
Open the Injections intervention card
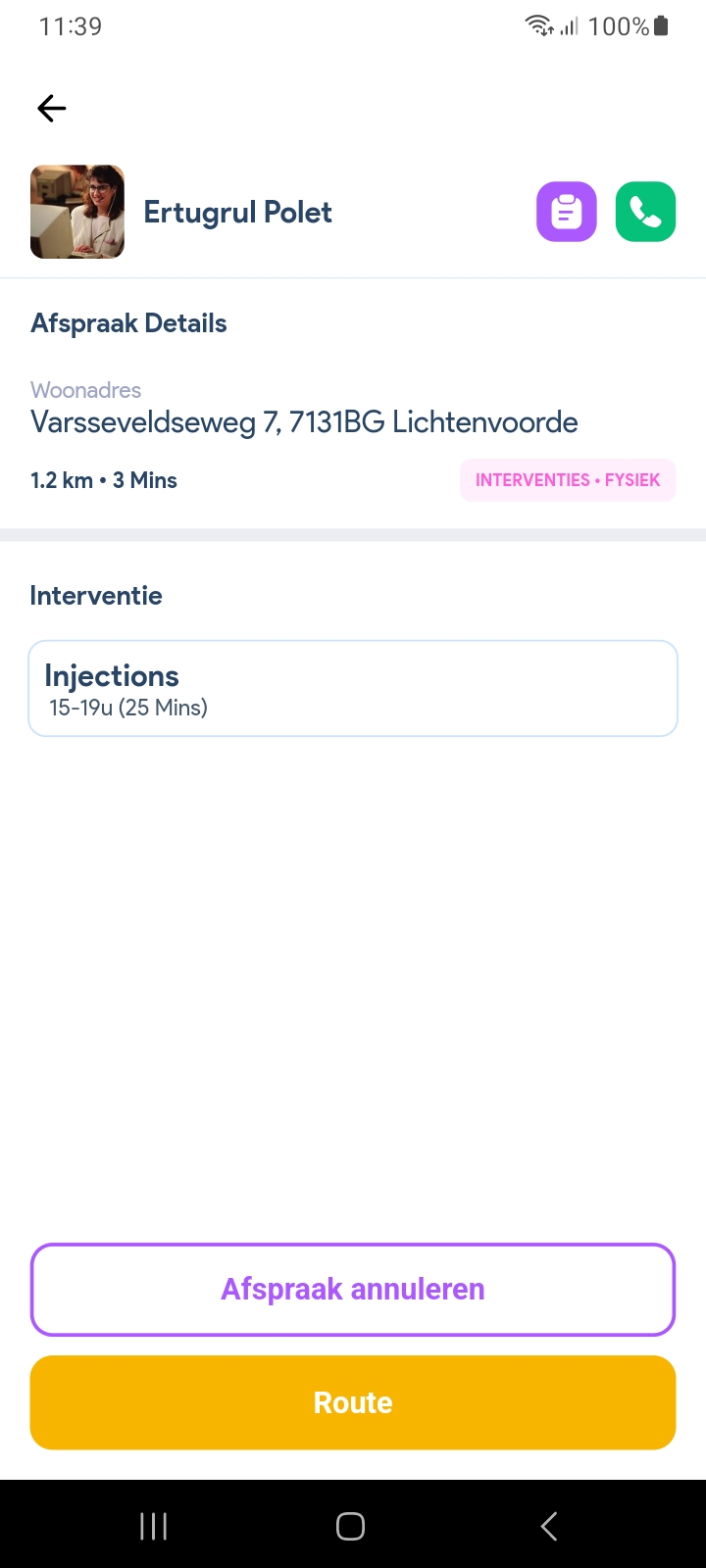pyautogui.click(x=353, y=688)
